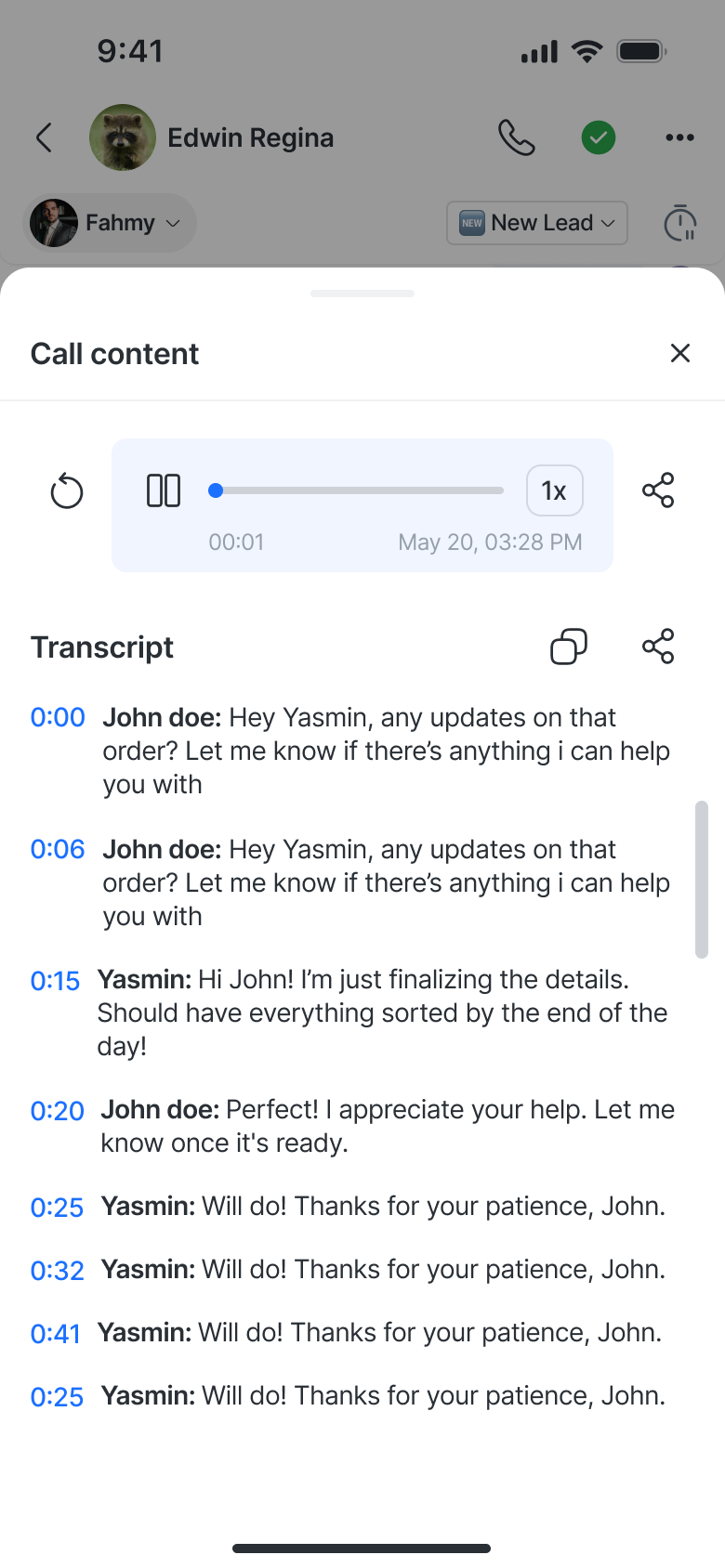
Task: Share the transcript
Action: (x=658, y=647)
